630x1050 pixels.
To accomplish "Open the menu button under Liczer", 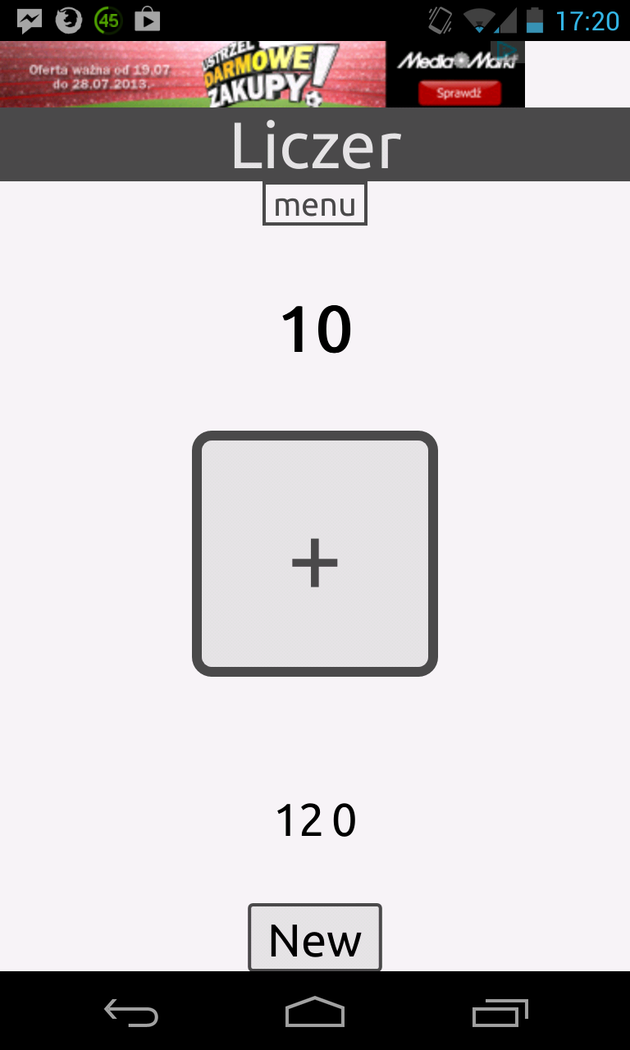I will pyautogui.click(x=315, y=205).
